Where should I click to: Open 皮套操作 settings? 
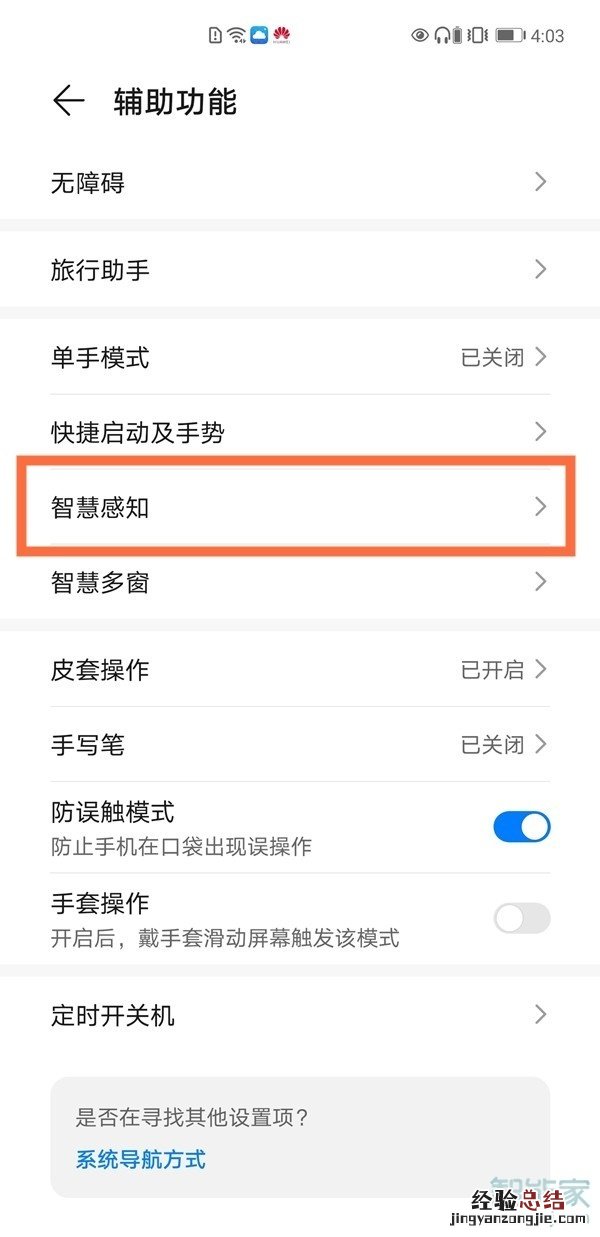[x=300, y=670]
